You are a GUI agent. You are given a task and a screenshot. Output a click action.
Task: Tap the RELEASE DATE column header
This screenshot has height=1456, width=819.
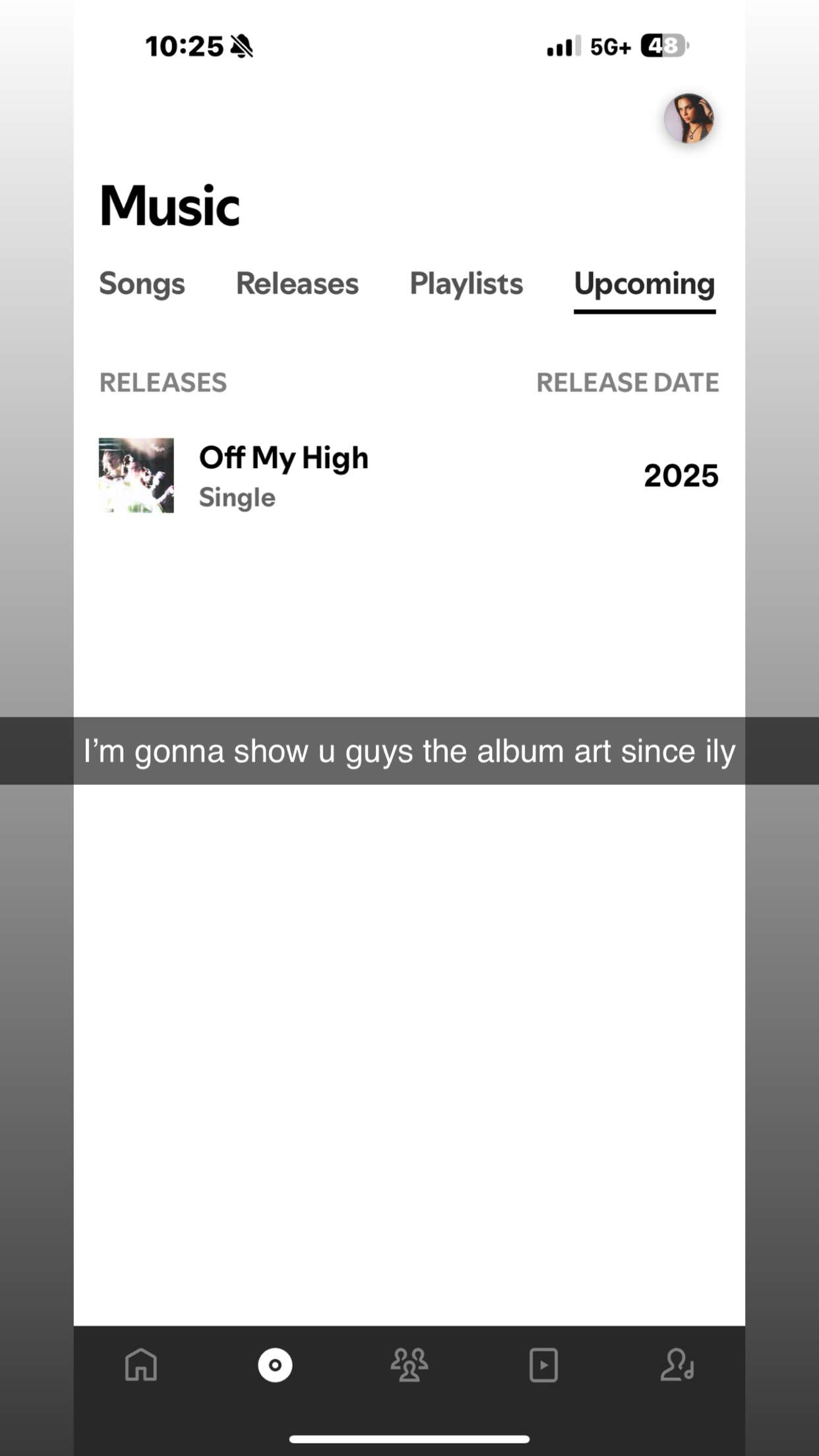point(627,382)
